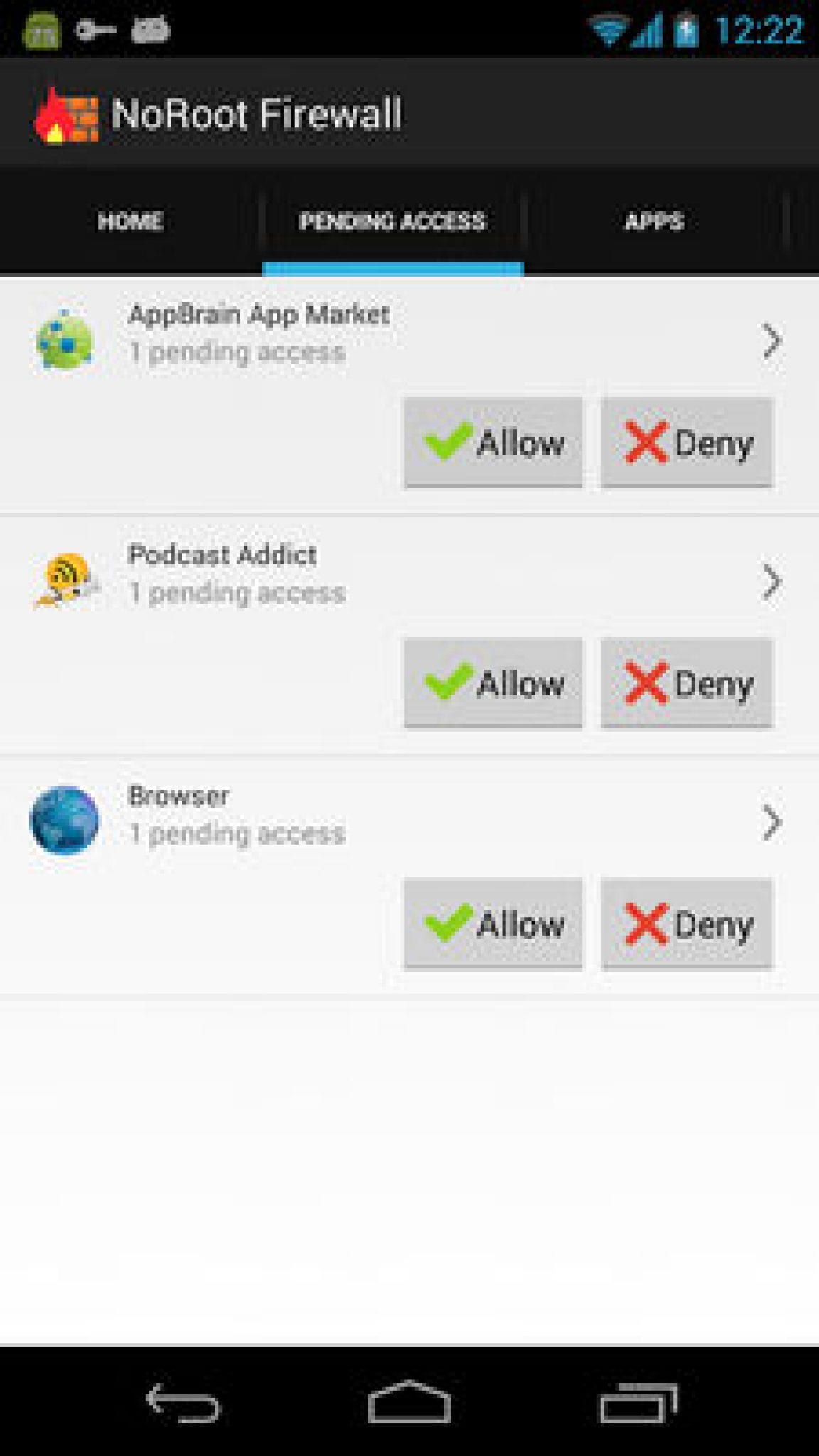Open the AppBrain App Market app icon

coord(64,336)
